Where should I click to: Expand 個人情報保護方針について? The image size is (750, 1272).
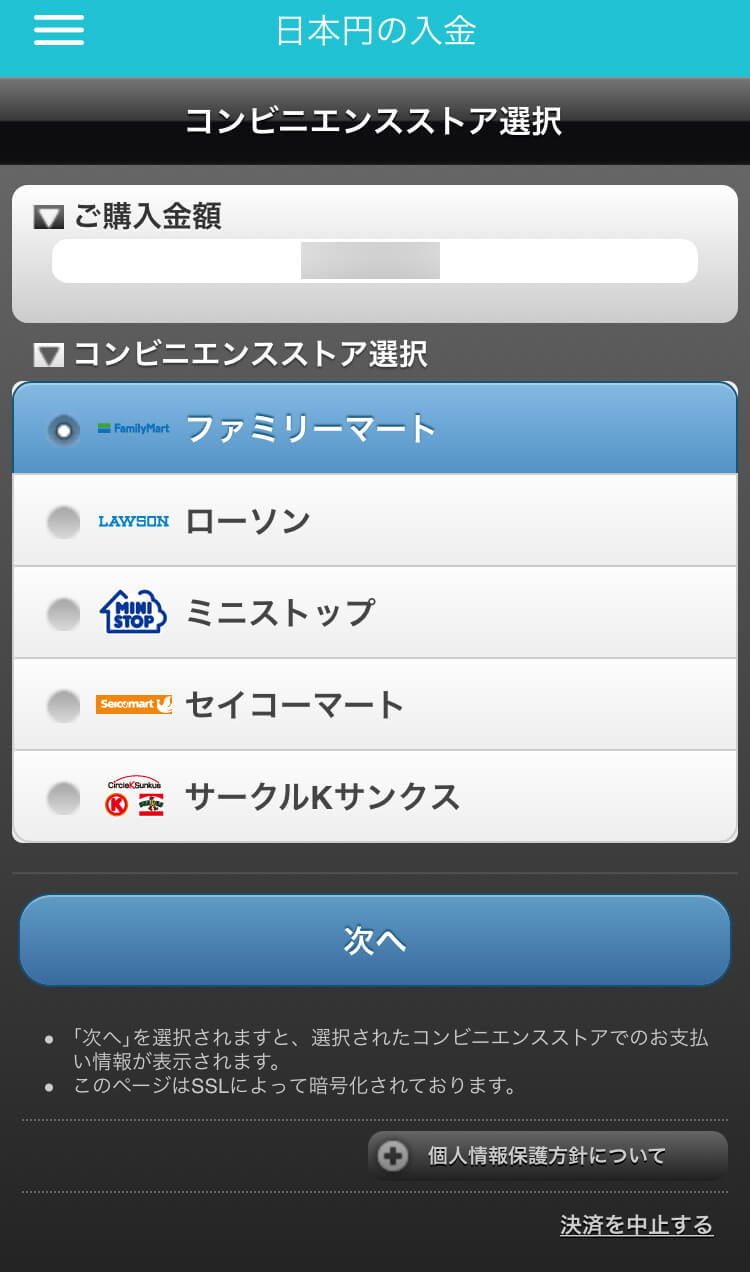click(x=548, y=1156)
